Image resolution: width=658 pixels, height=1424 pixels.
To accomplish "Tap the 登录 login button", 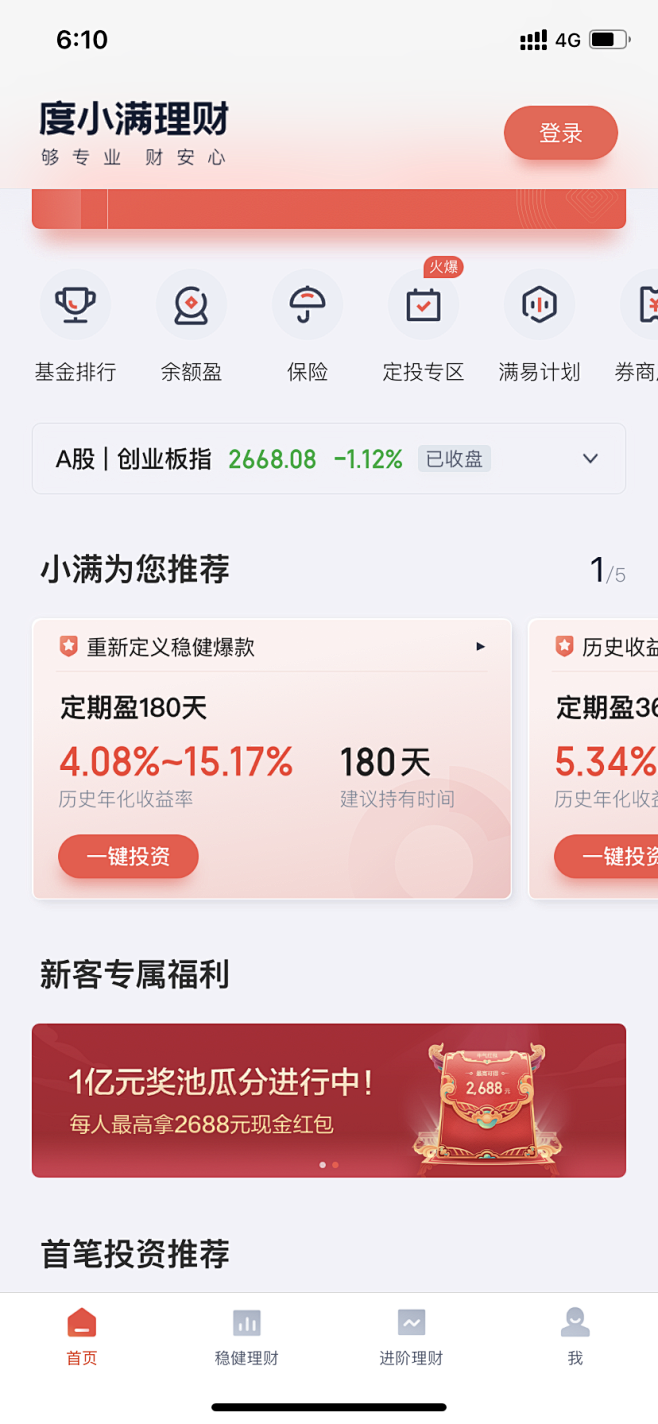I will pos(560,133).
